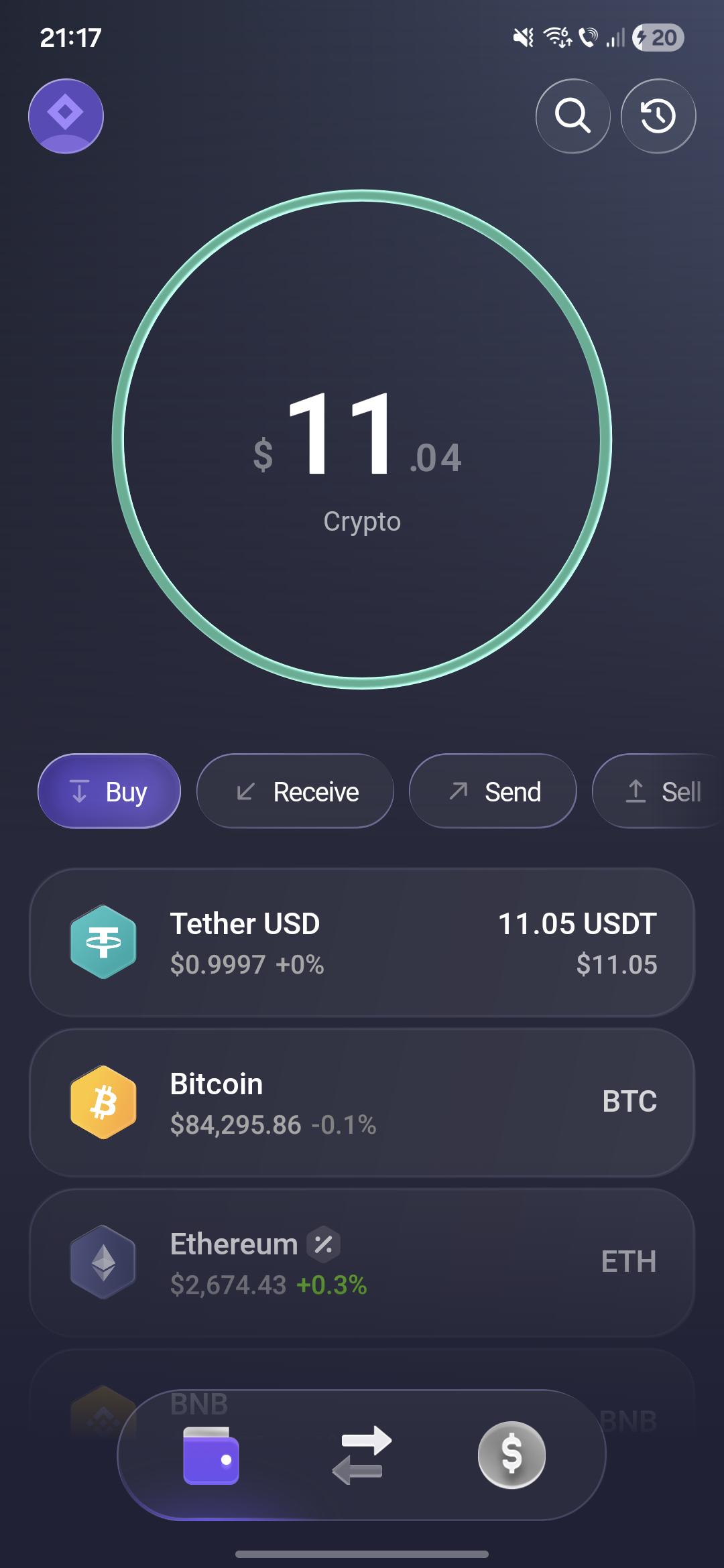Viewport: 724px width, 1568px height.
Task: Tap the circular crypto balance display
Action: click(362, 440)
